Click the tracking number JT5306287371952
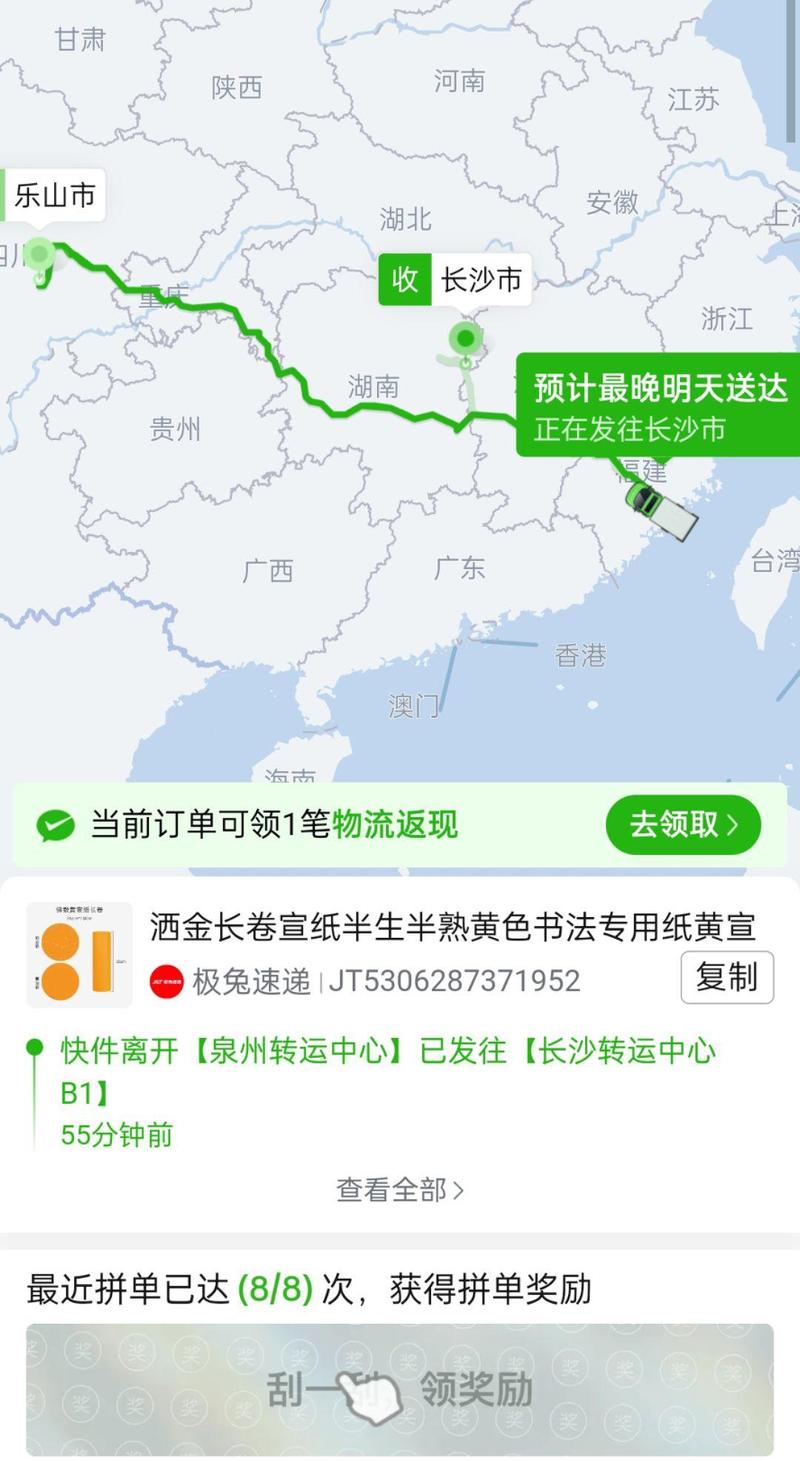 point(456,982)
